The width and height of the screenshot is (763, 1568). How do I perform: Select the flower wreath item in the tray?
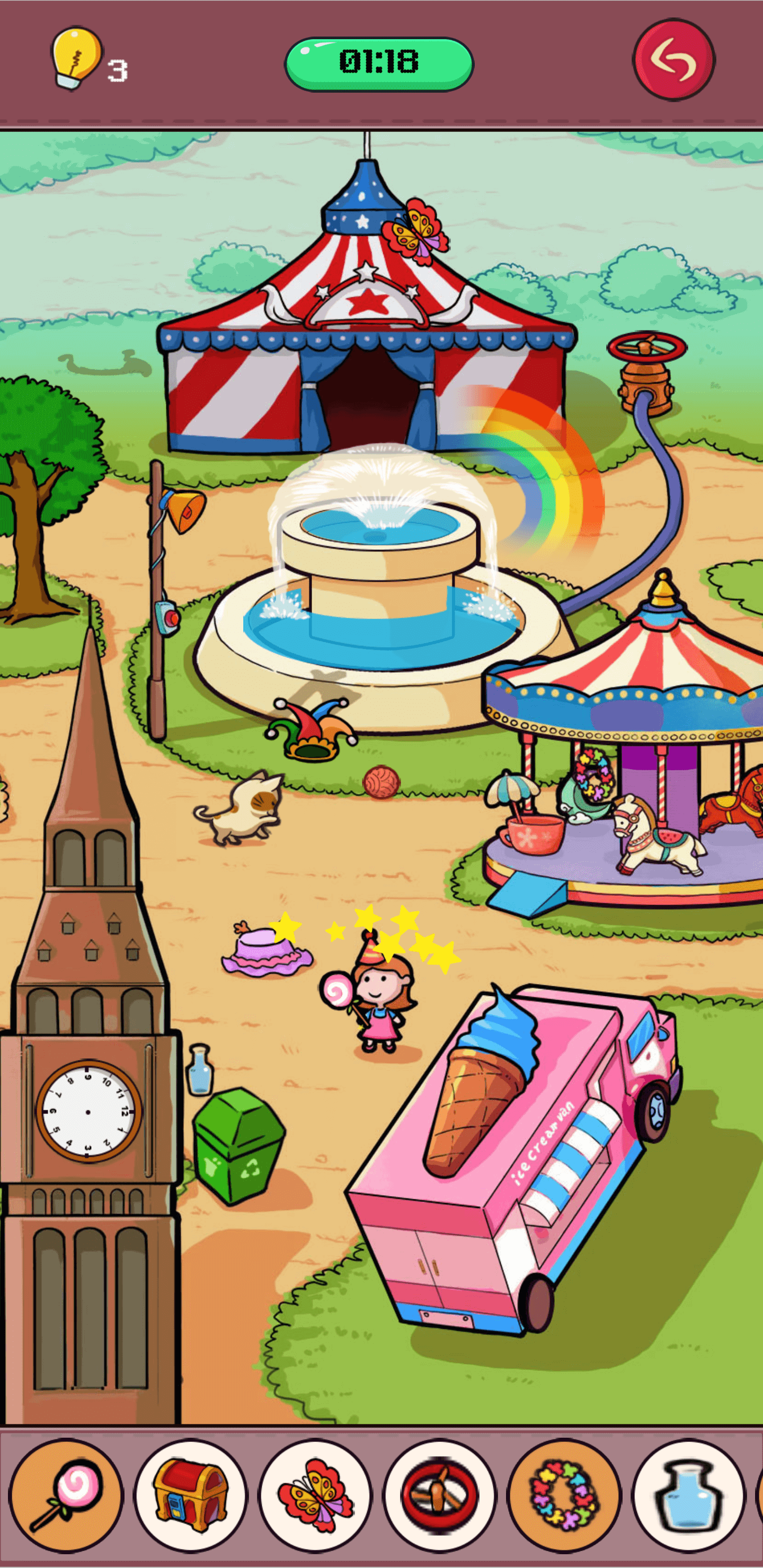click(564, 1494)
